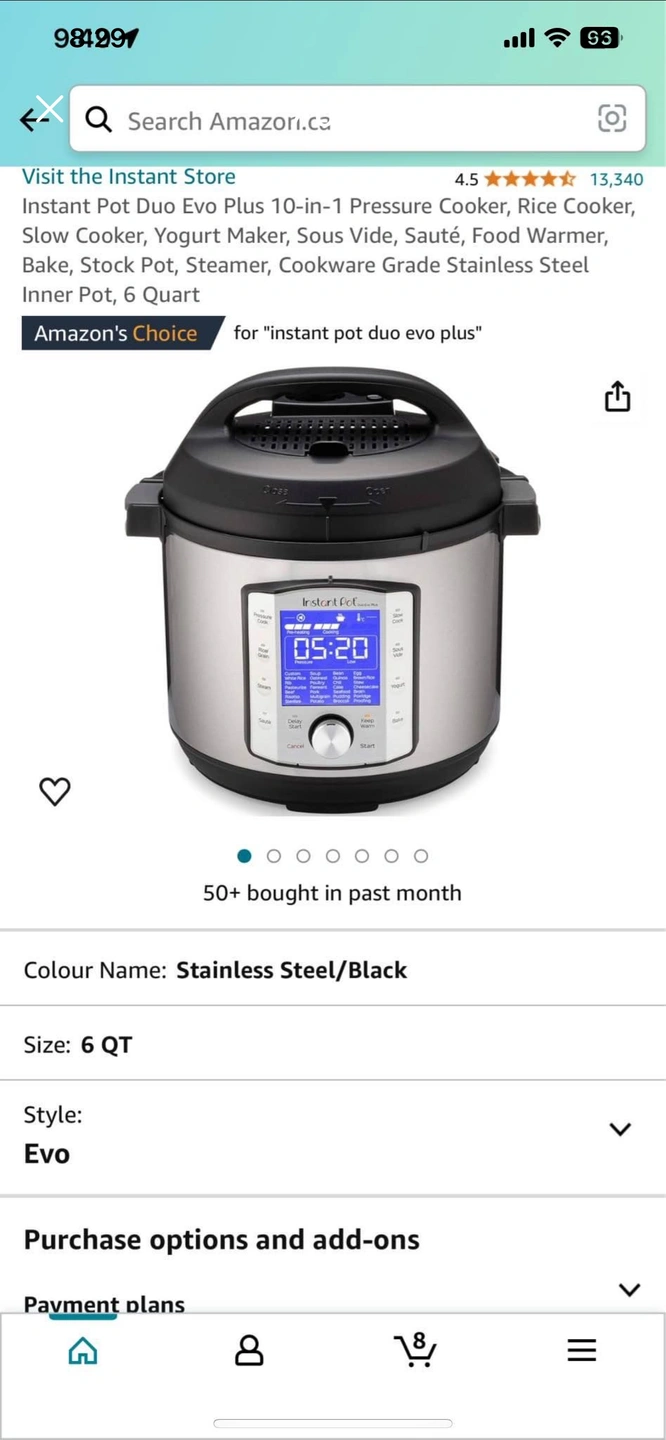The image size is (666, 1440).
Task: Open the account profile tab
Action: 249,1351
